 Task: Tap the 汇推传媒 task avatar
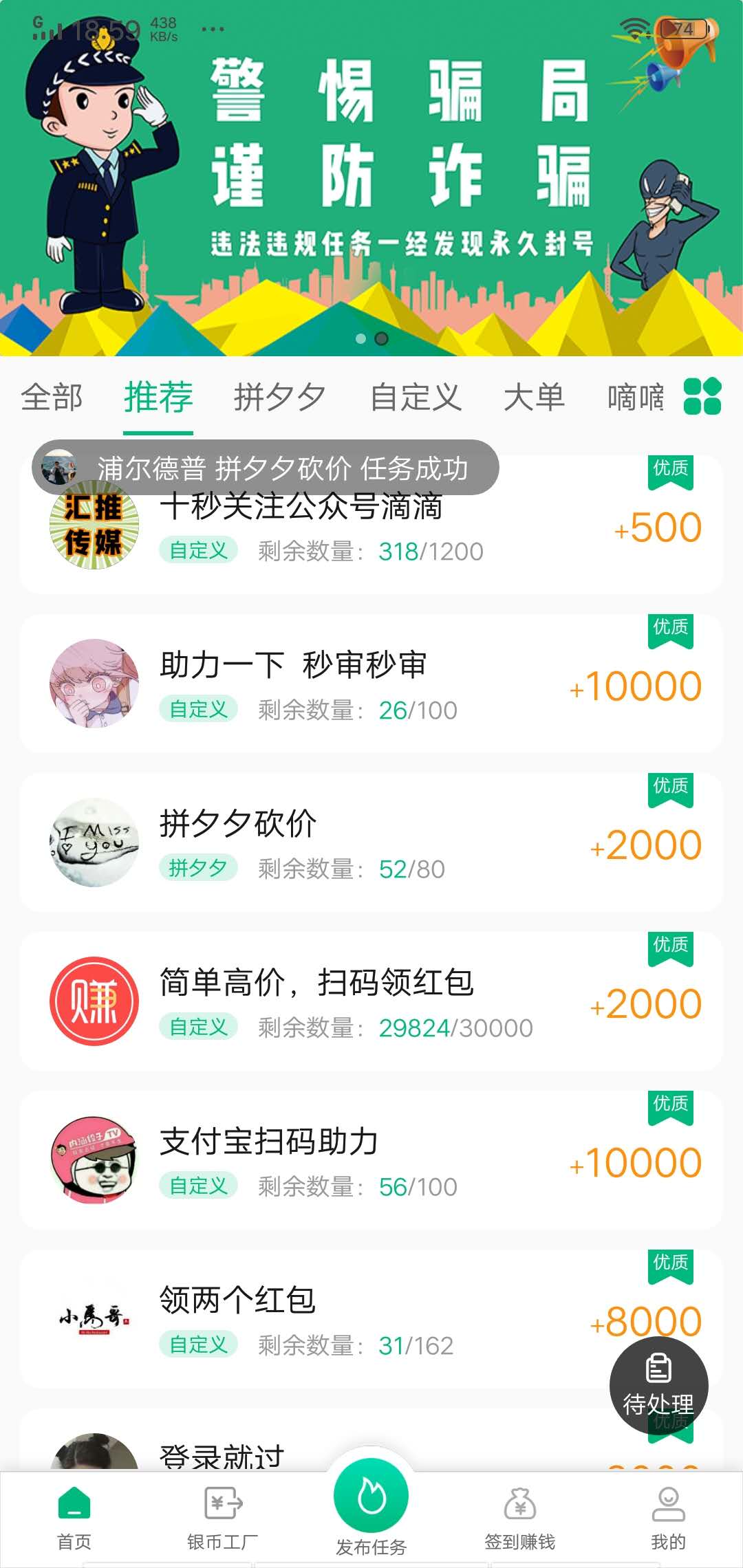pyautogui.click(x=94, y=524)
